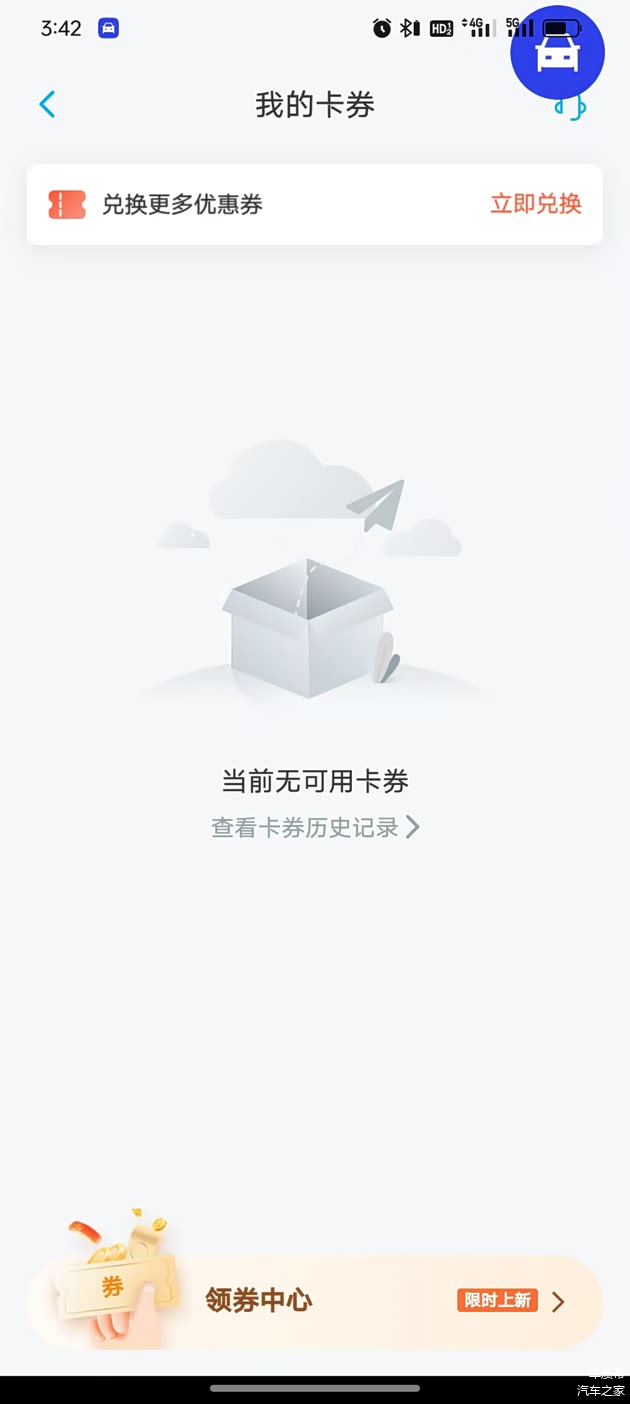Open 查看卡券历史记录 link

314,828
